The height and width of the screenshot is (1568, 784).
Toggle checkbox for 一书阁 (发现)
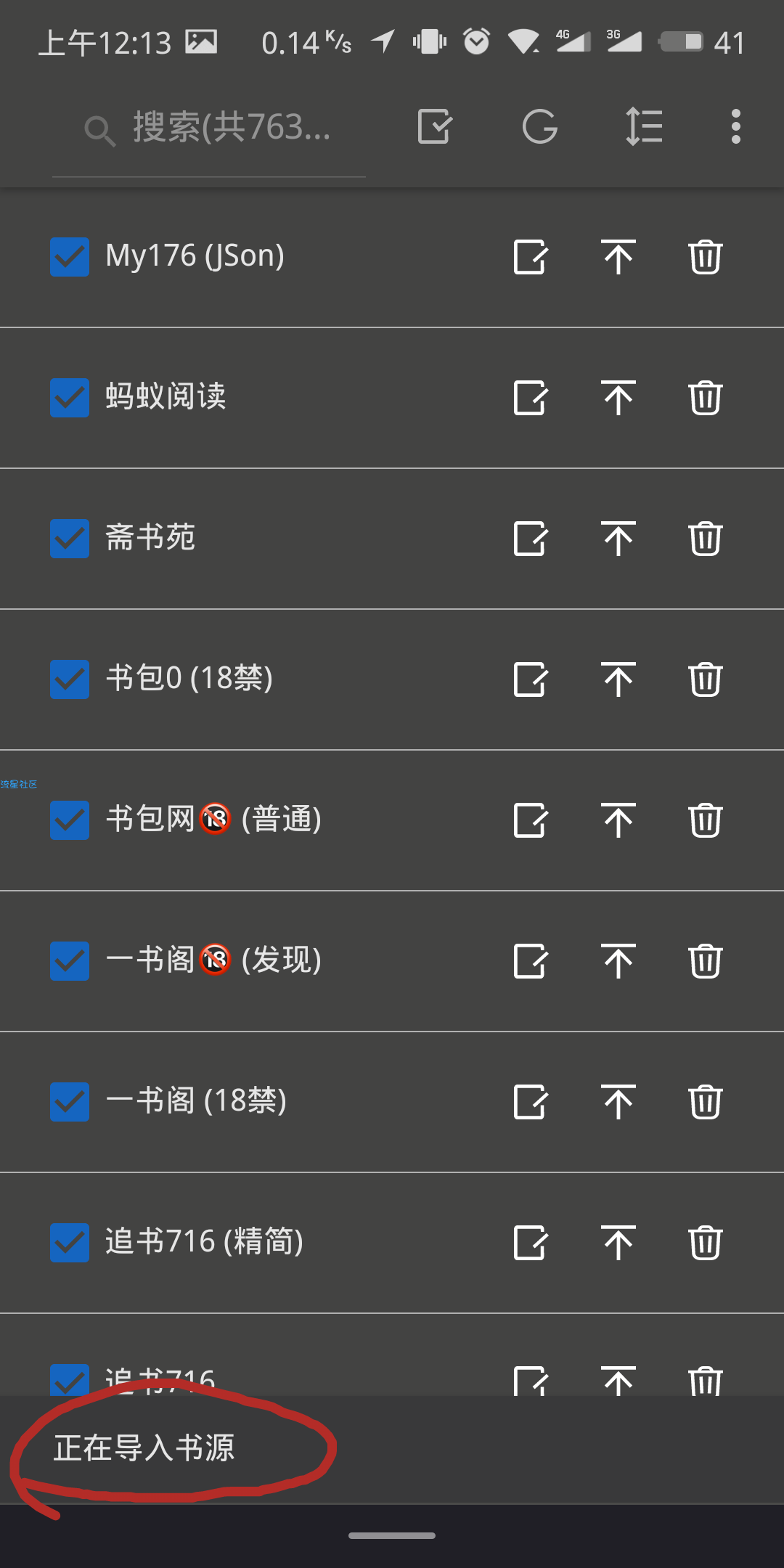click(x=70, y=961)
